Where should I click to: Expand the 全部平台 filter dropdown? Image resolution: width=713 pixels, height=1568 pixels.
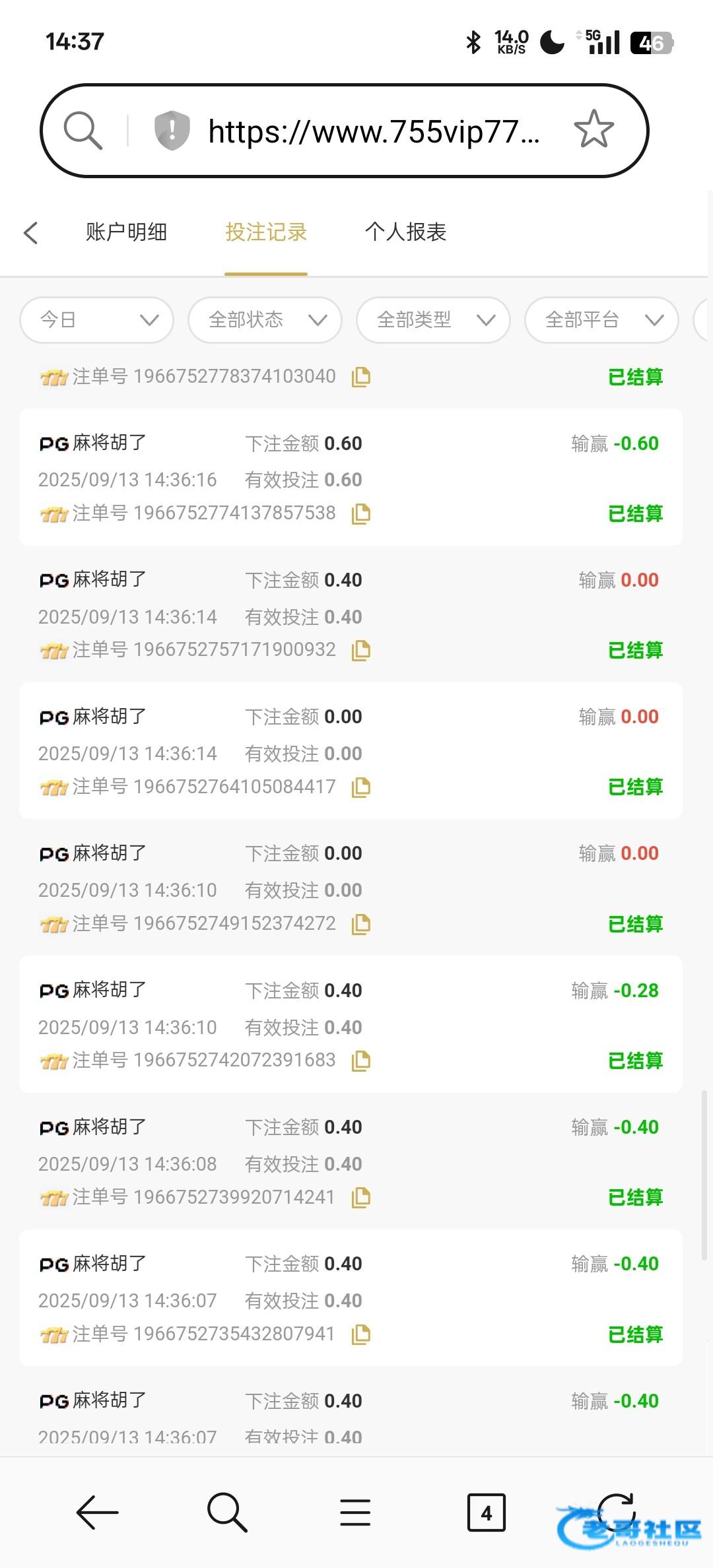[x=601, y=320]
